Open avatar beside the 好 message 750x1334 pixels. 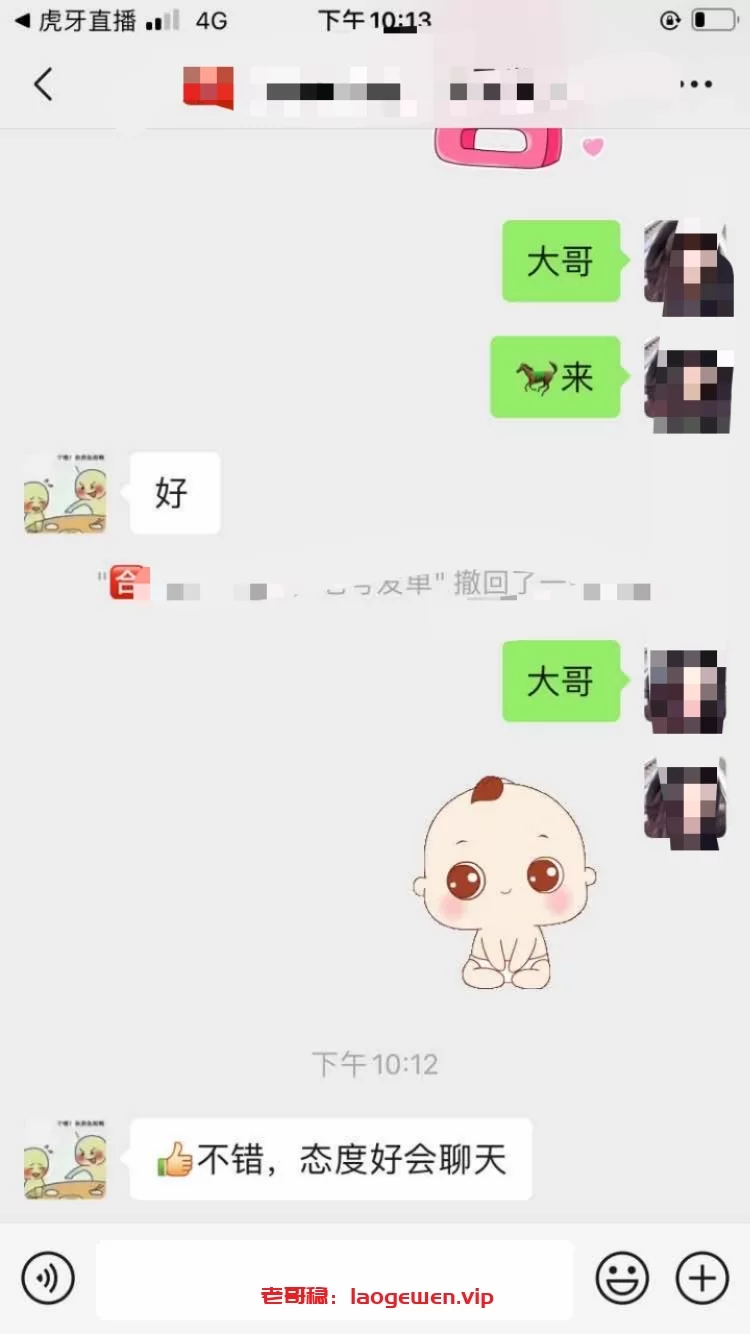[65, 492]
